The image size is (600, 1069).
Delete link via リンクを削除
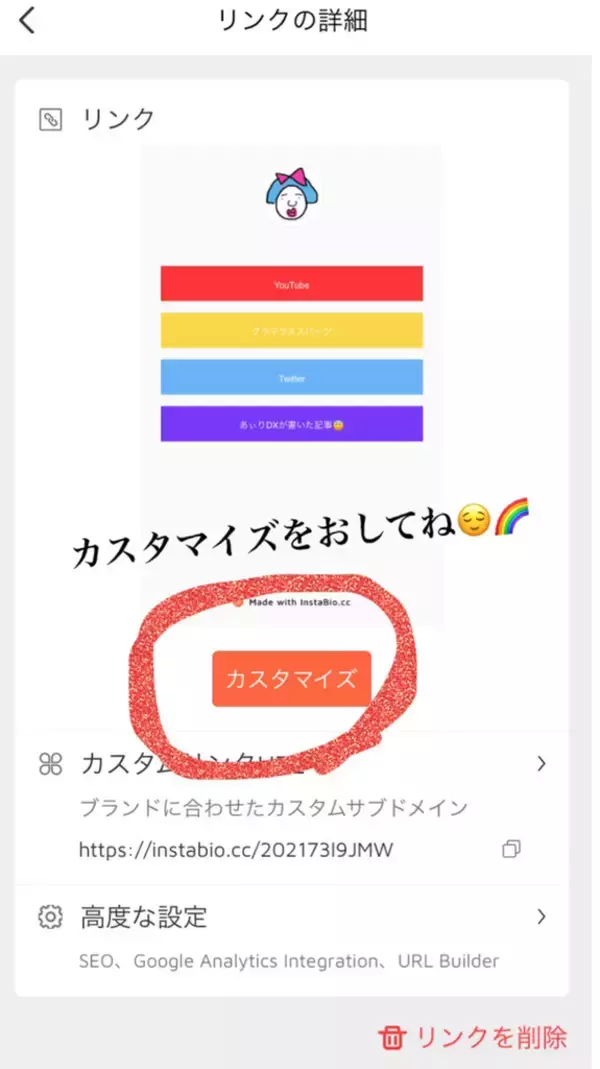click(476, 1037)
